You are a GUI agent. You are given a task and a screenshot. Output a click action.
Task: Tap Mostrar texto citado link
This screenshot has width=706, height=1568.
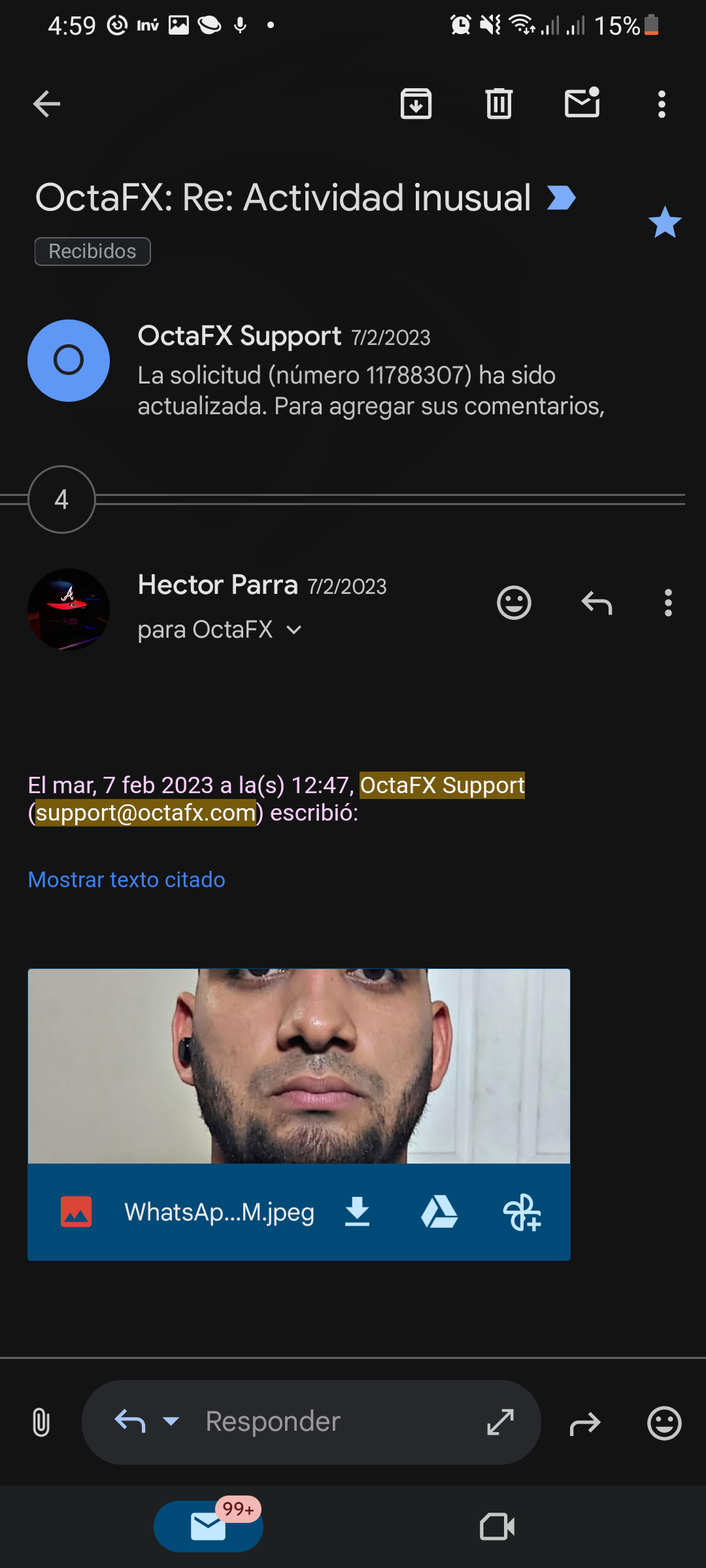(x=126, y=879)
